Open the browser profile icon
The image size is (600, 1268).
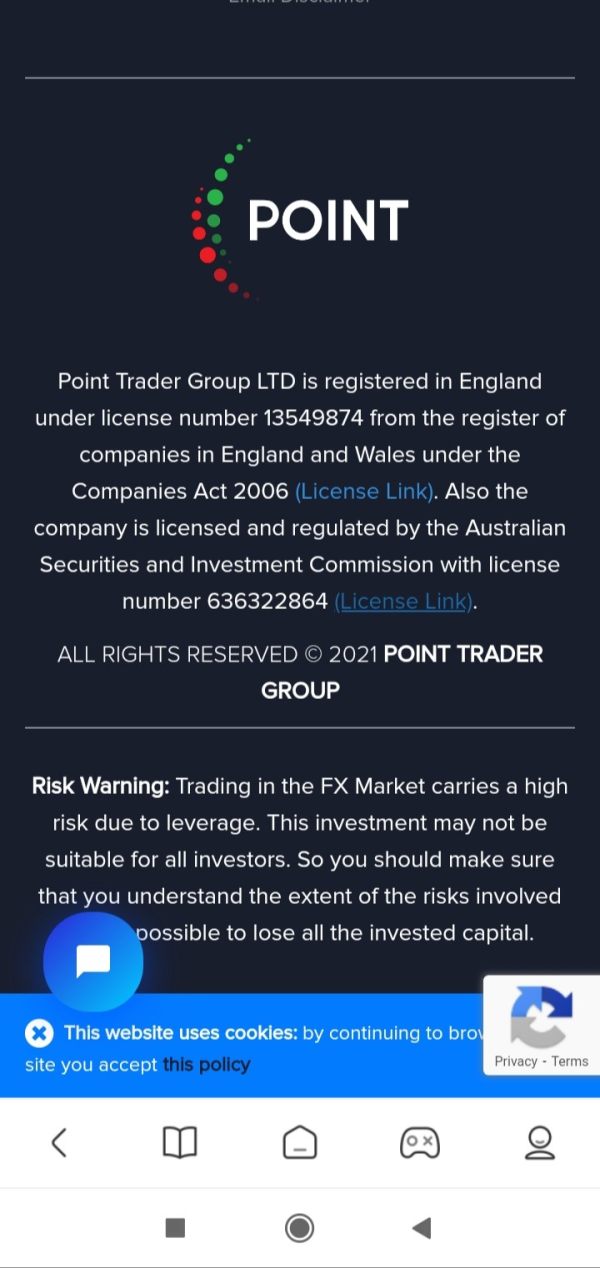[540, 1142]
